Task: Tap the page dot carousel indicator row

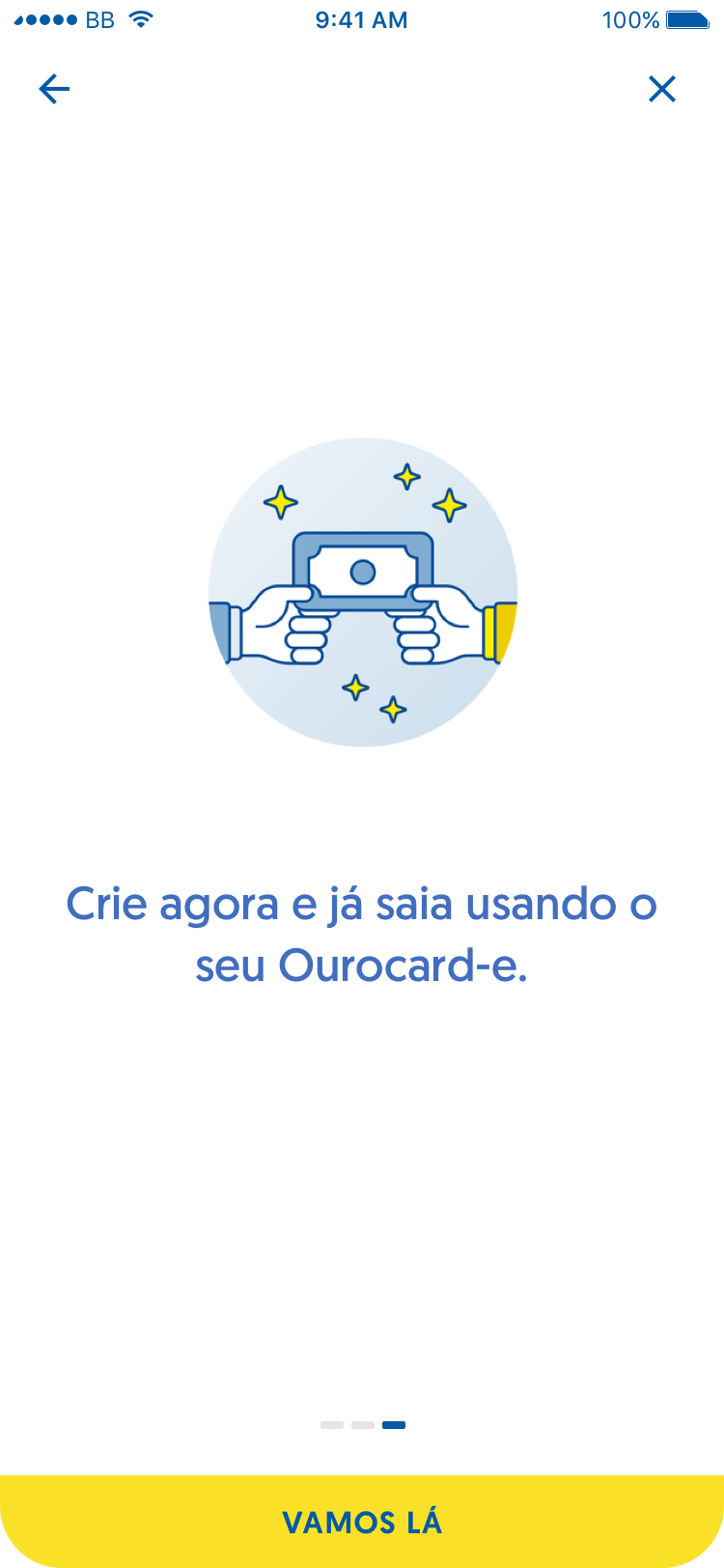Action: (364, 1424)
